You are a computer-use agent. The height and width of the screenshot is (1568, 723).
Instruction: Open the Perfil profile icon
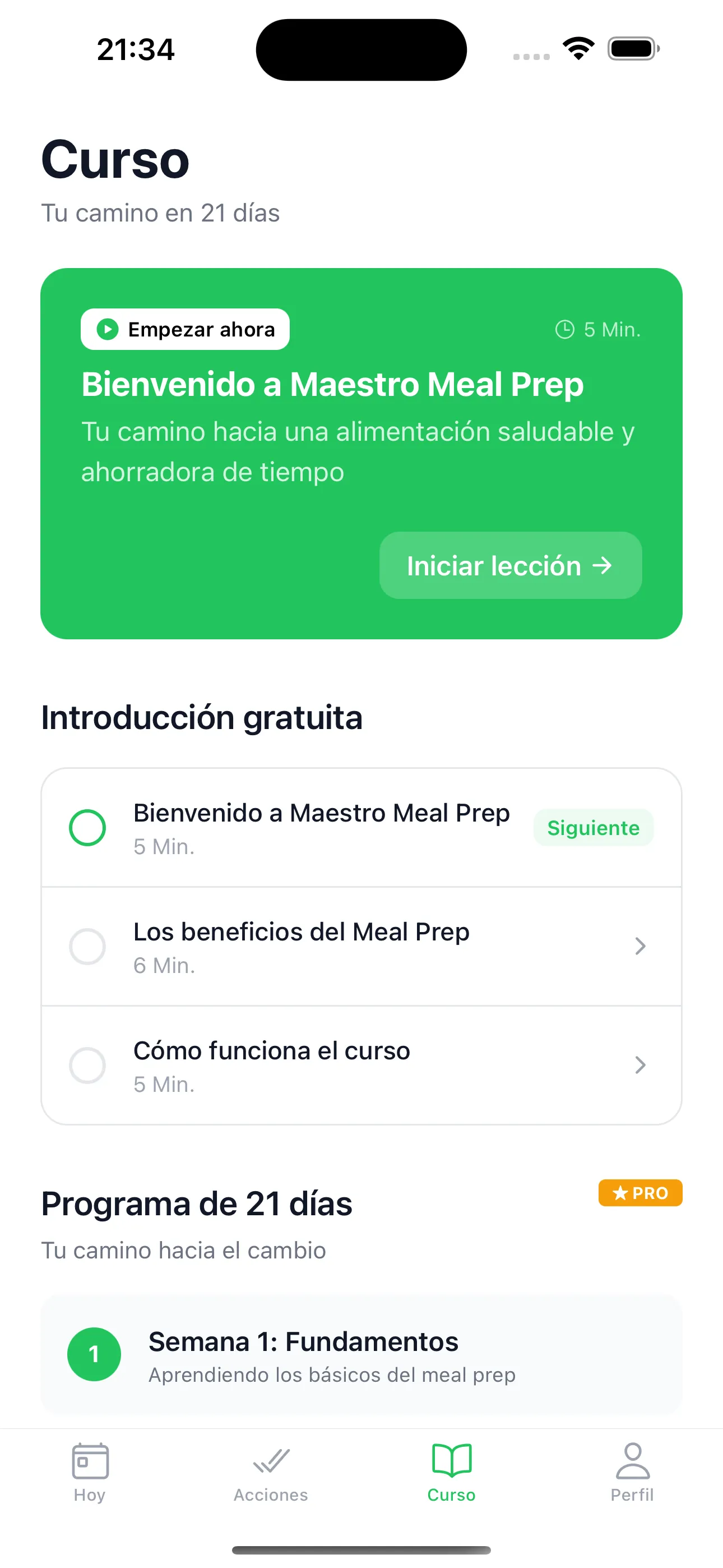632,1461
